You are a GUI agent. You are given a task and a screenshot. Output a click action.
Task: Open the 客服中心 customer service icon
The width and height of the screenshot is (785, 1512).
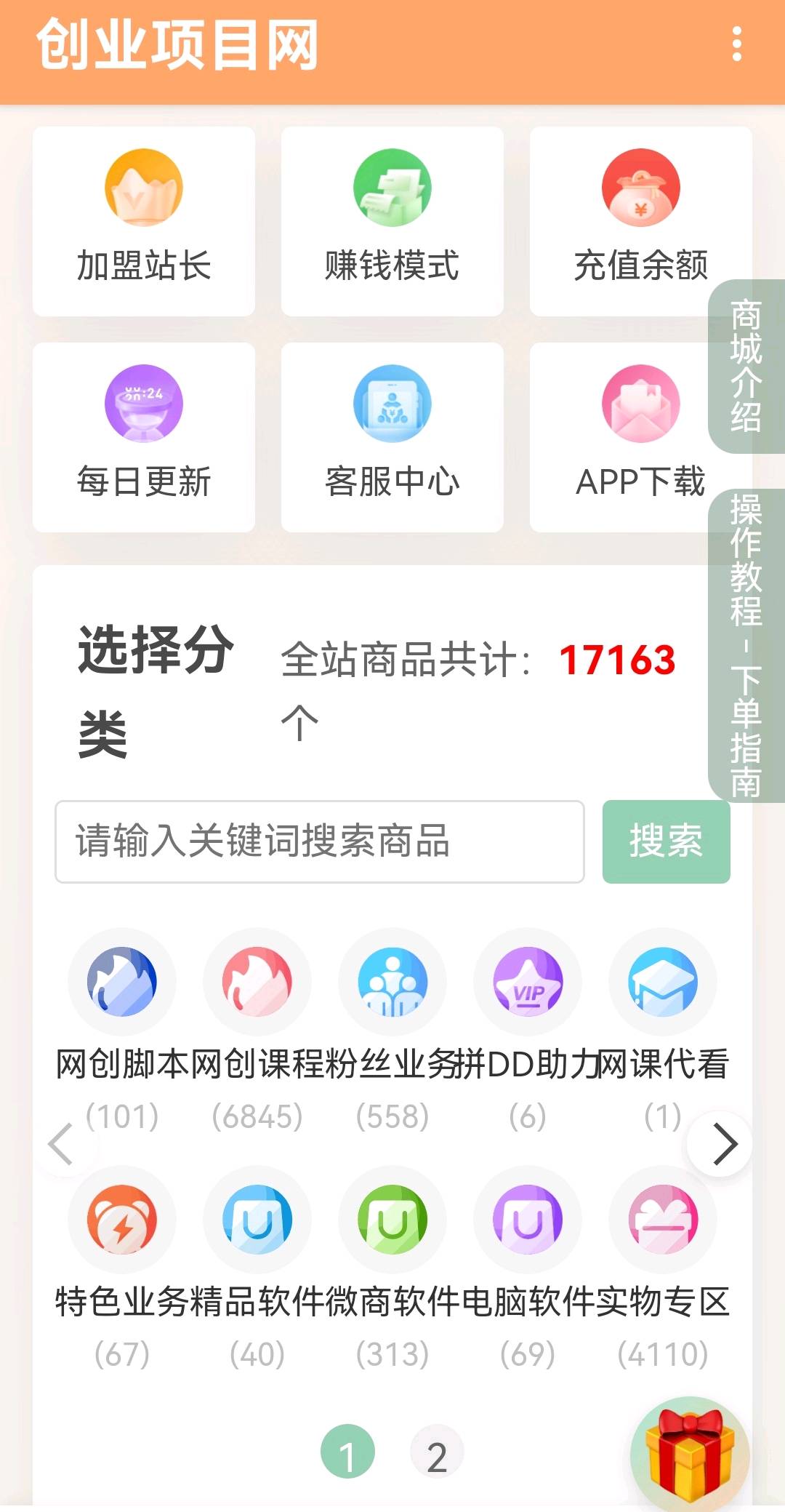click(x=392, y=429)
